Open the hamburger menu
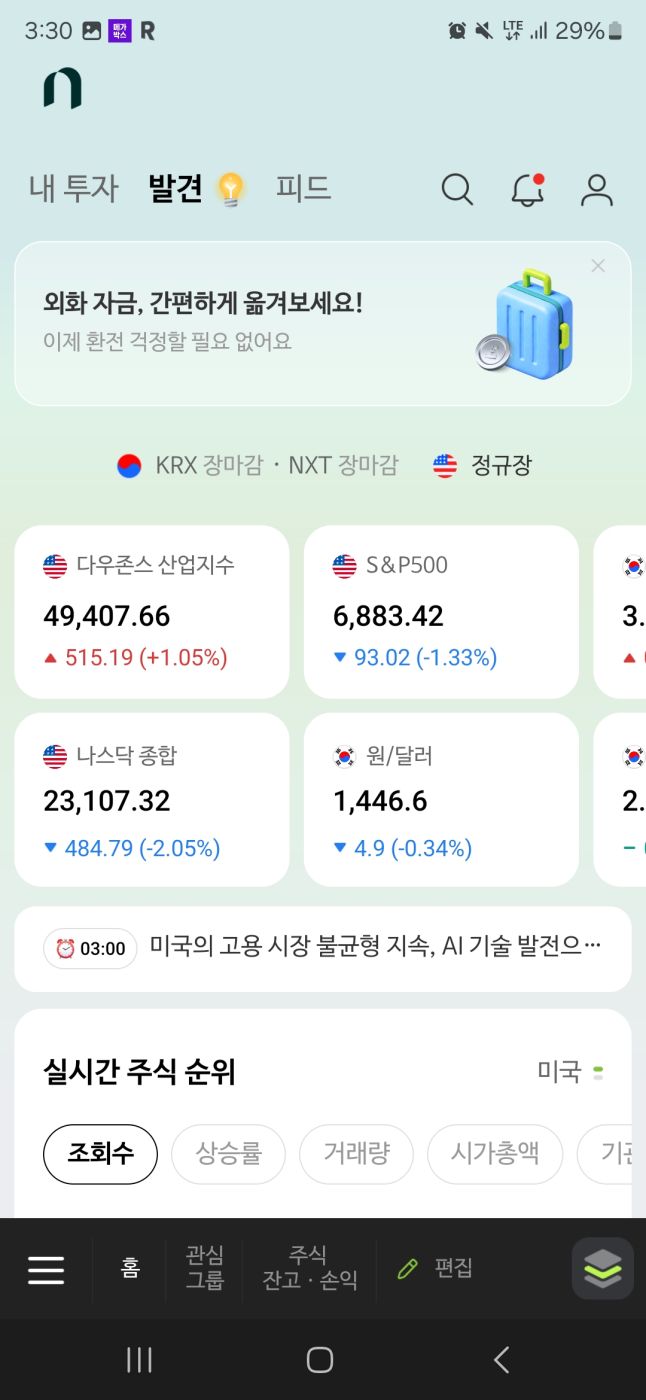This screenshot has height=1400, width=646. (x=46, y=1269)
